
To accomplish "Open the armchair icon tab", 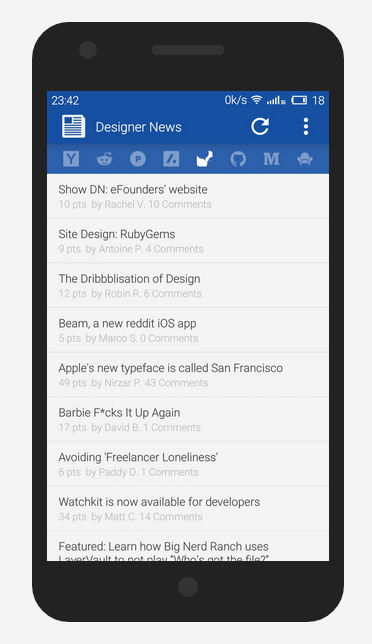I will click(305, 159).
